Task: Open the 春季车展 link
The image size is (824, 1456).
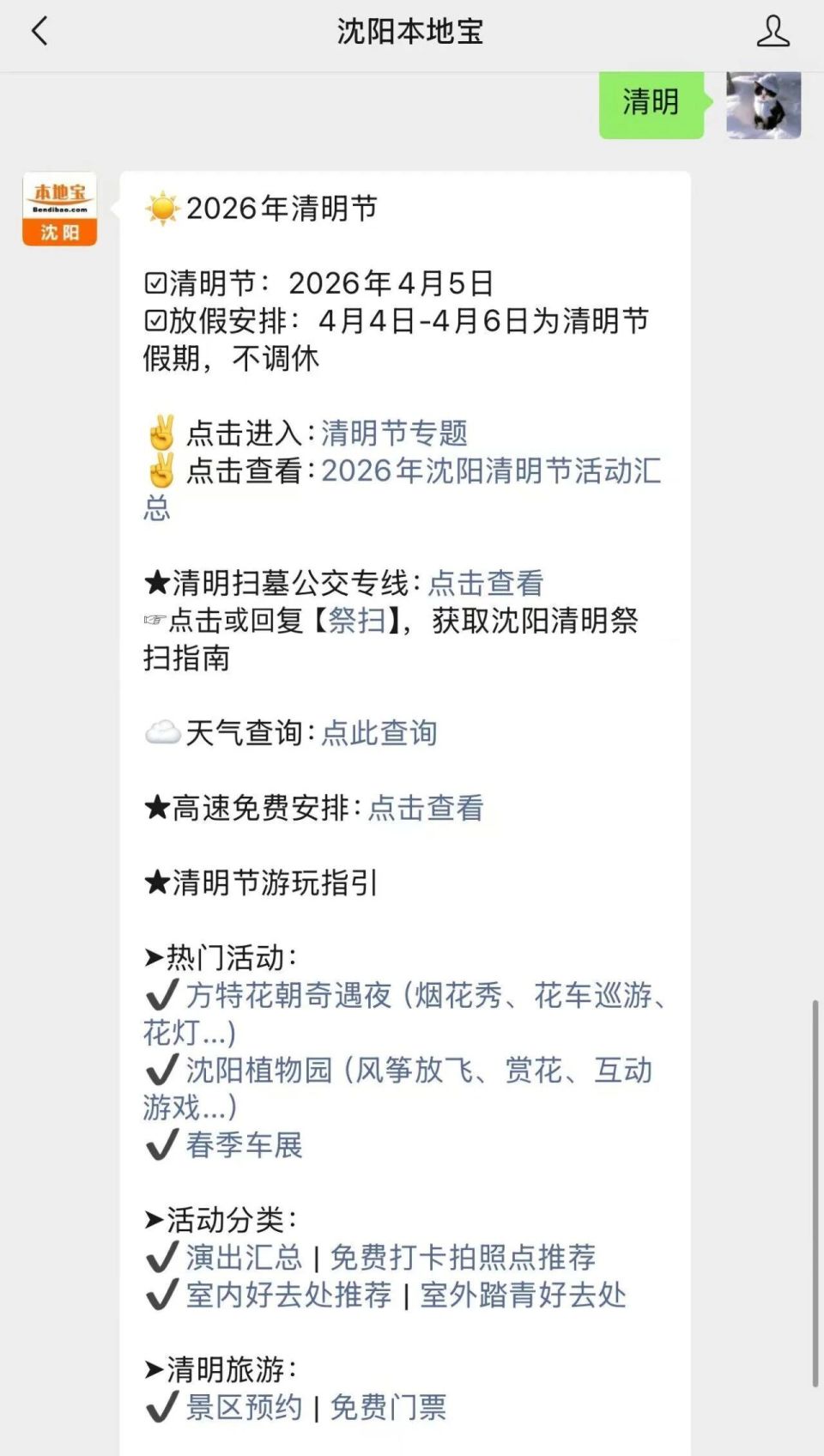Action: coord(245,1144)
